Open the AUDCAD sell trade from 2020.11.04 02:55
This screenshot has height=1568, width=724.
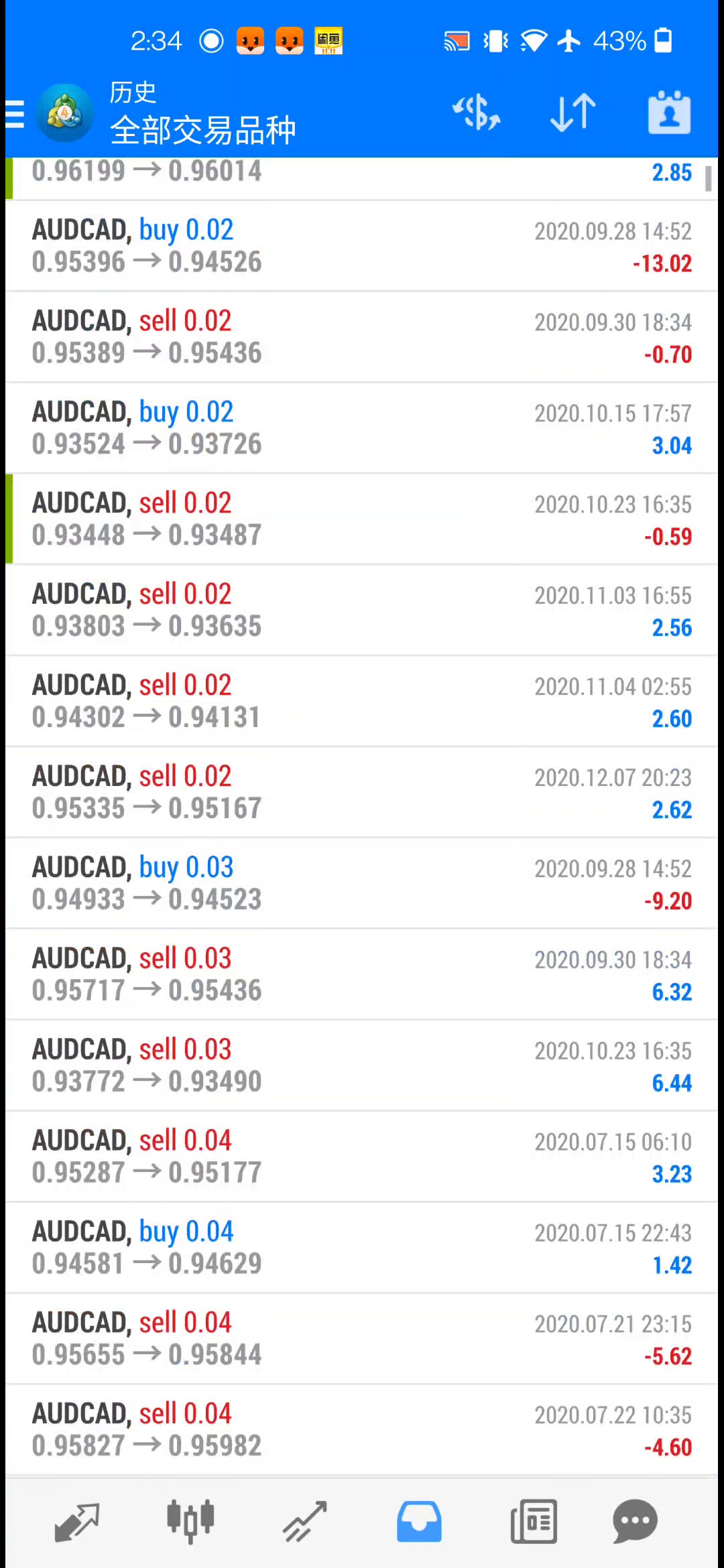click(x=362, y=702)
